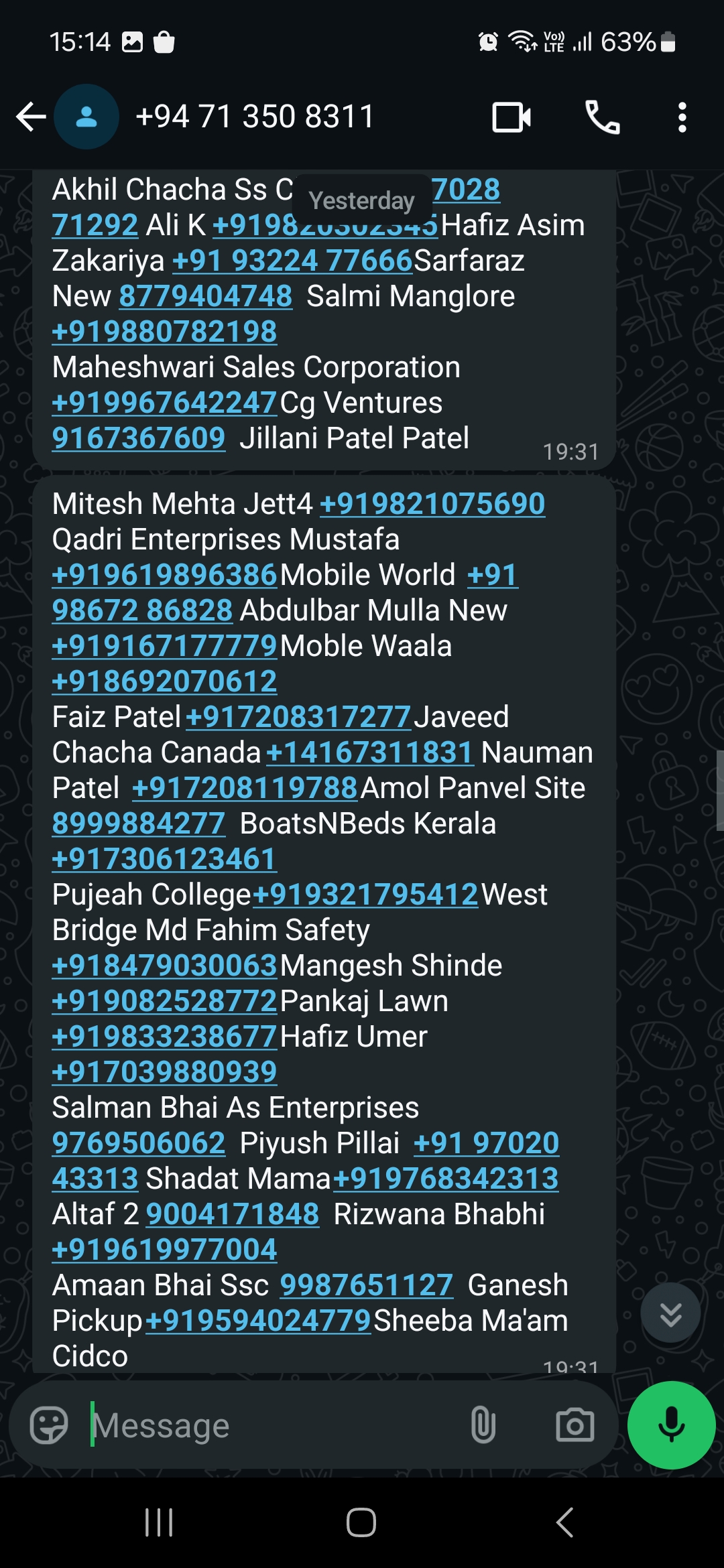The image size is (724, 1568).
Task: Open Hafiz Umer's number +917039880939
Action: coord(164,1072)
